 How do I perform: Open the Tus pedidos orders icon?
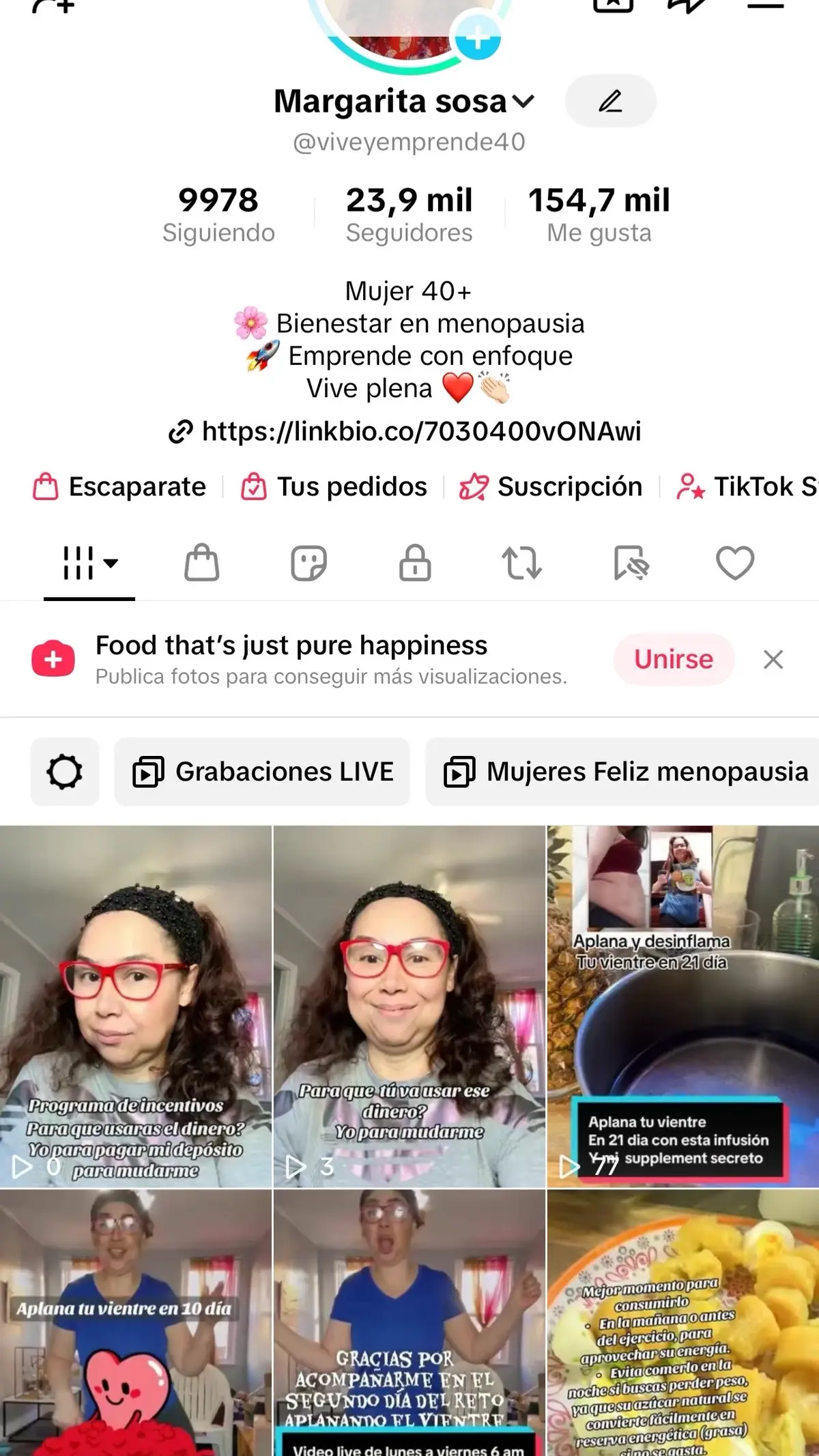(255, 487)
